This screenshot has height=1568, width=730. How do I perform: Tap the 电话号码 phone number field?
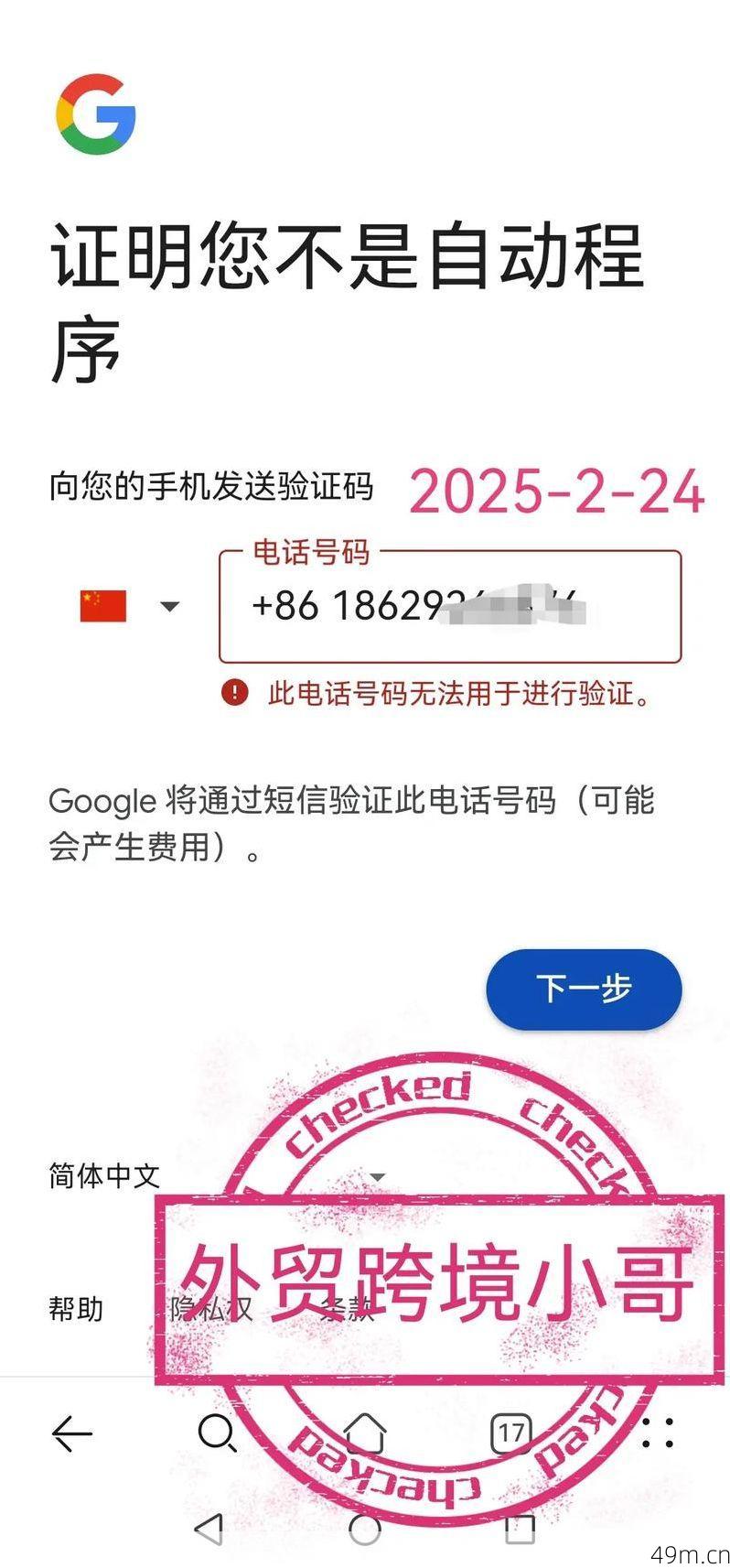click(451, 606)
